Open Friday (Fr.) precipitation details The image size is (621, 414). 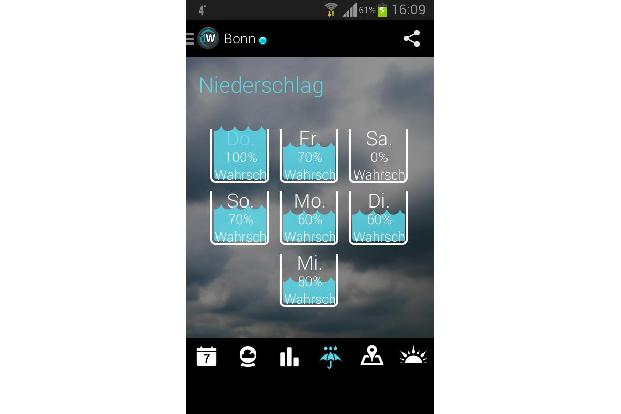309,156
